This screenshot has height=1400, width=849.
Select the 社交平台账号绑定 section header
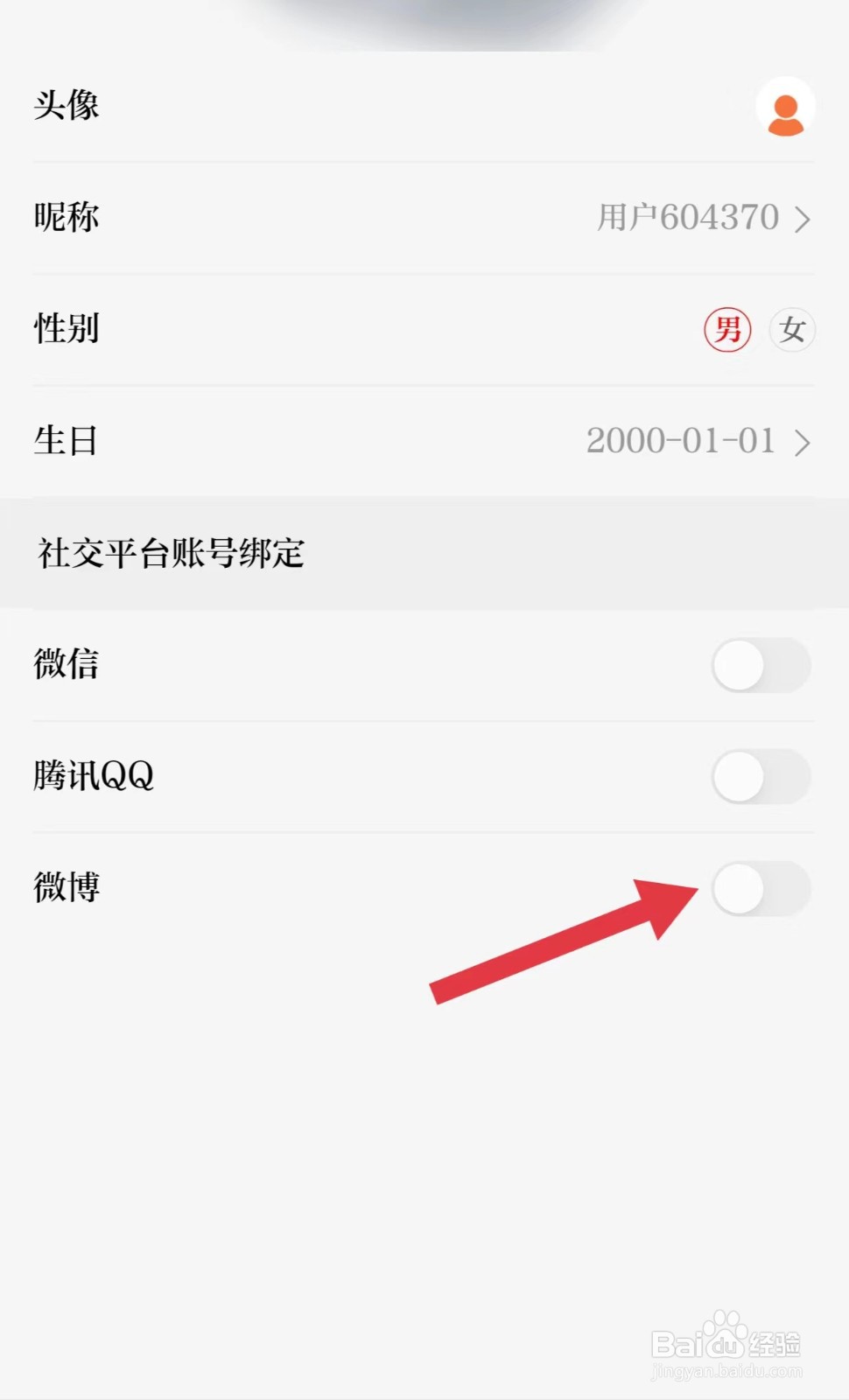click(x=170, y=553)
